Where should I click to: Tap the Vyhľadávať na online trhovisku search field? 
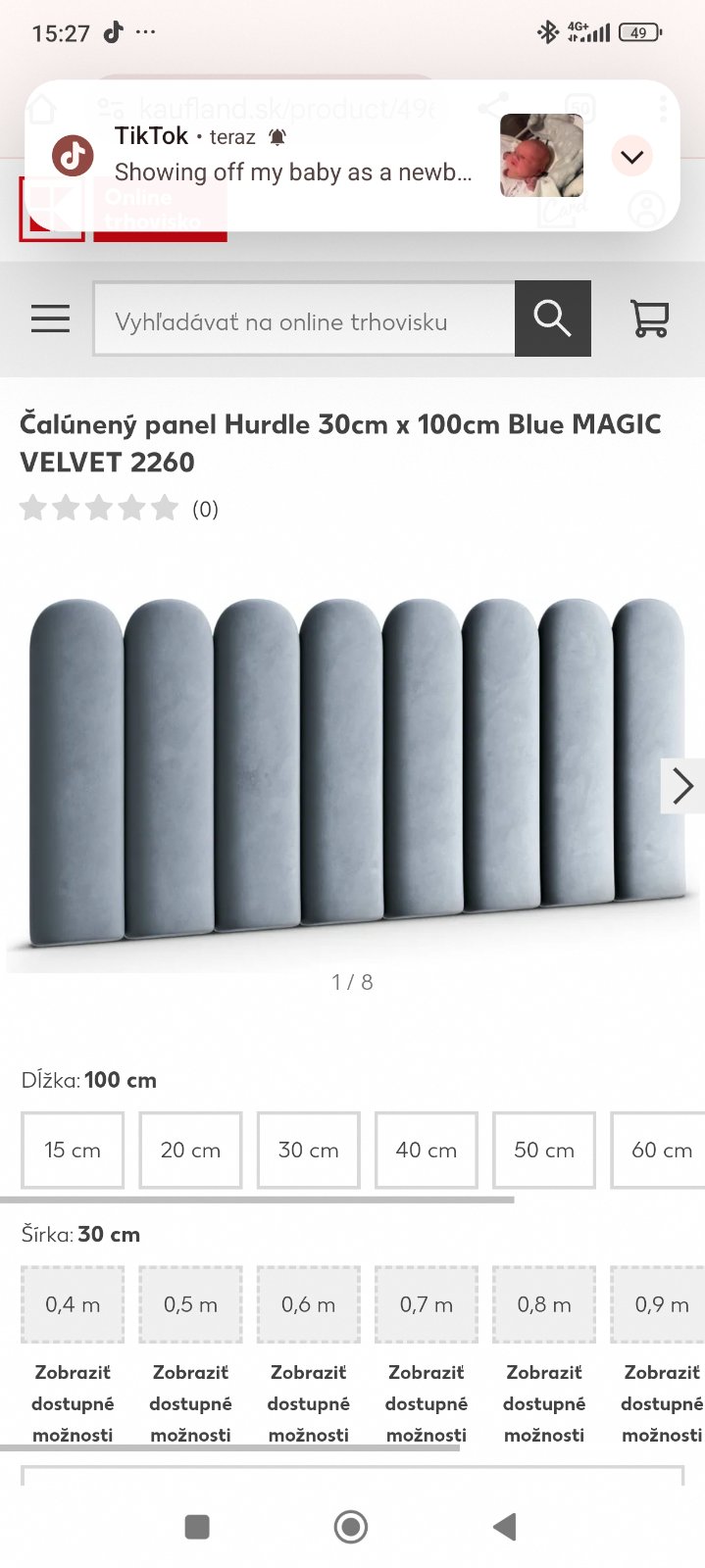tap(304, 319)
